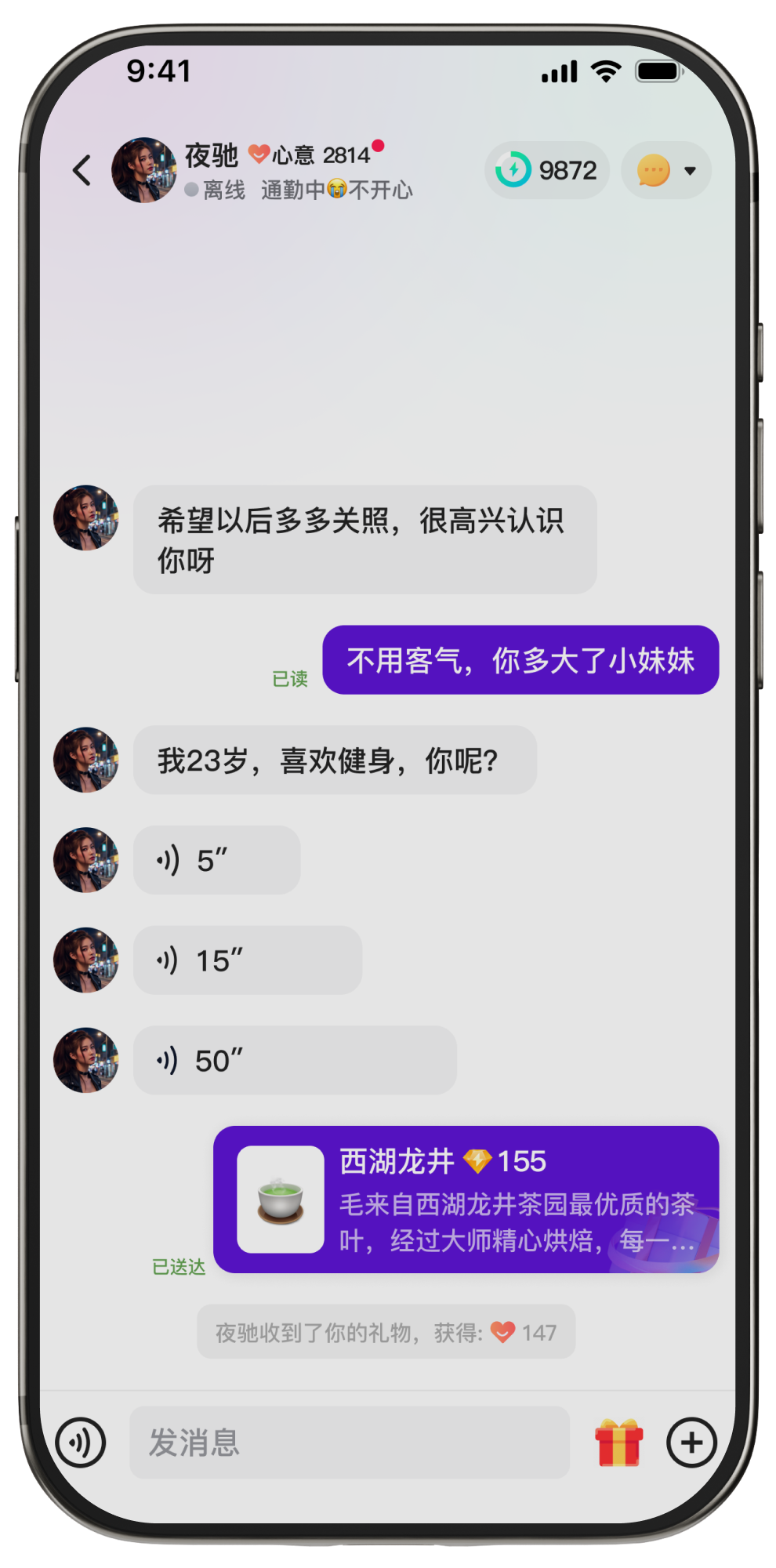Play the 15″ voice message

(247, 960)
